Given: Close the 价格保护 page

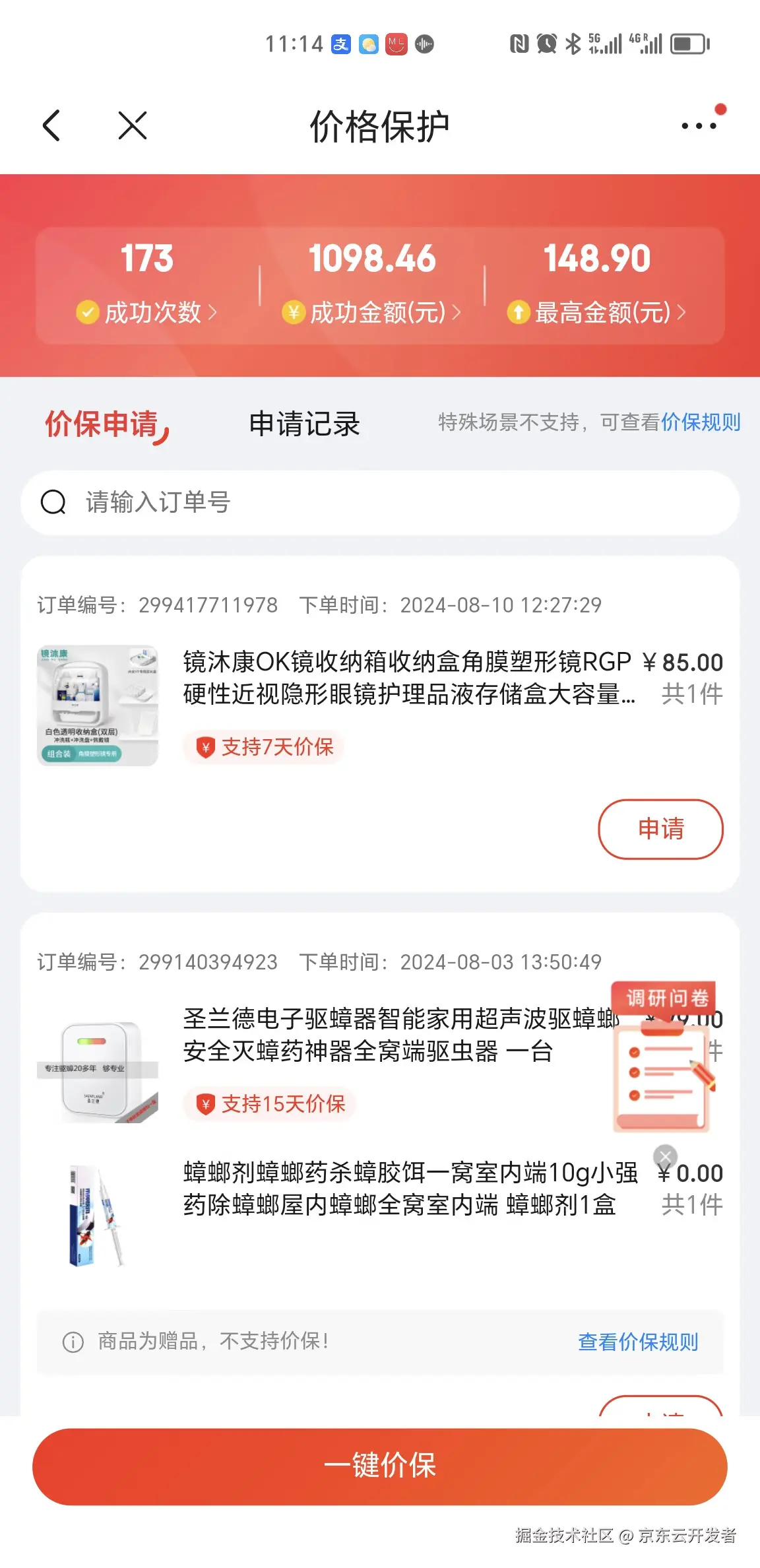Looking at the screenshot, I should pos(132,125).
